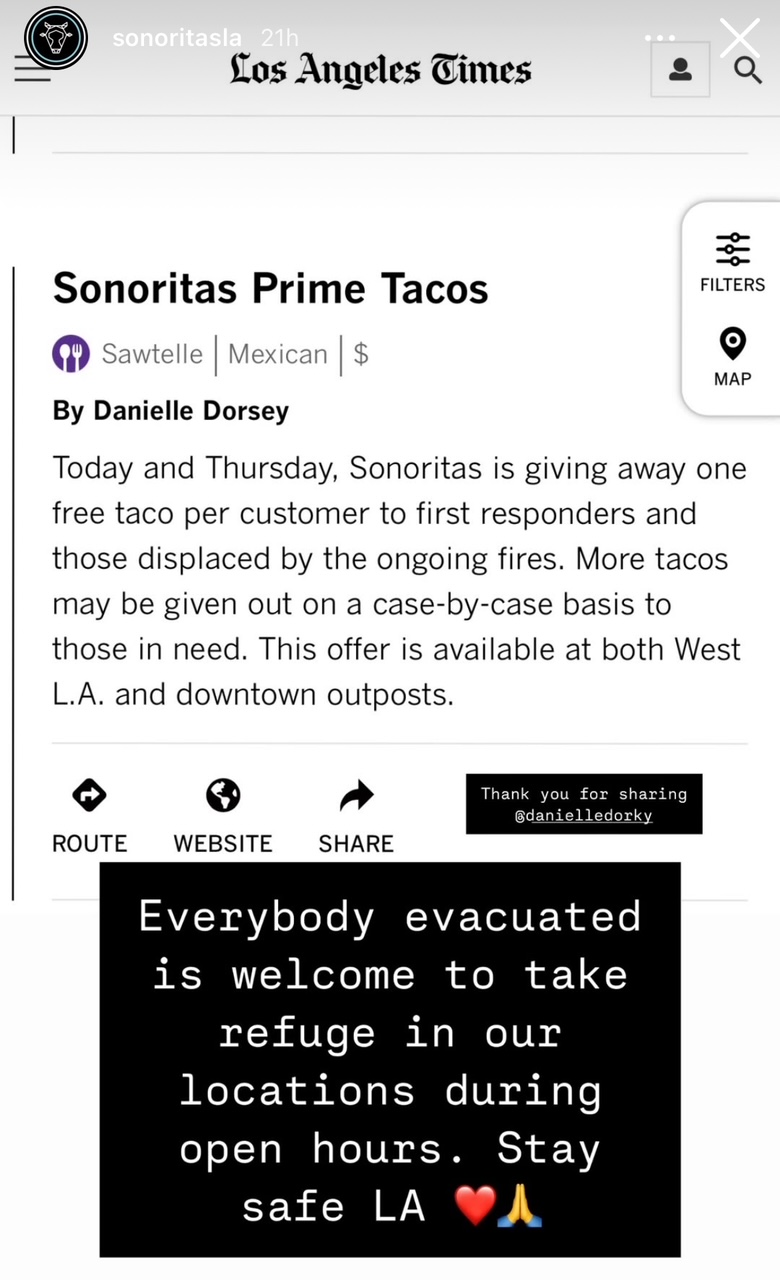This screenshot has width=780, height=1280.
Task: Click the magnifying glass search icon
Action: pos(746,70)
